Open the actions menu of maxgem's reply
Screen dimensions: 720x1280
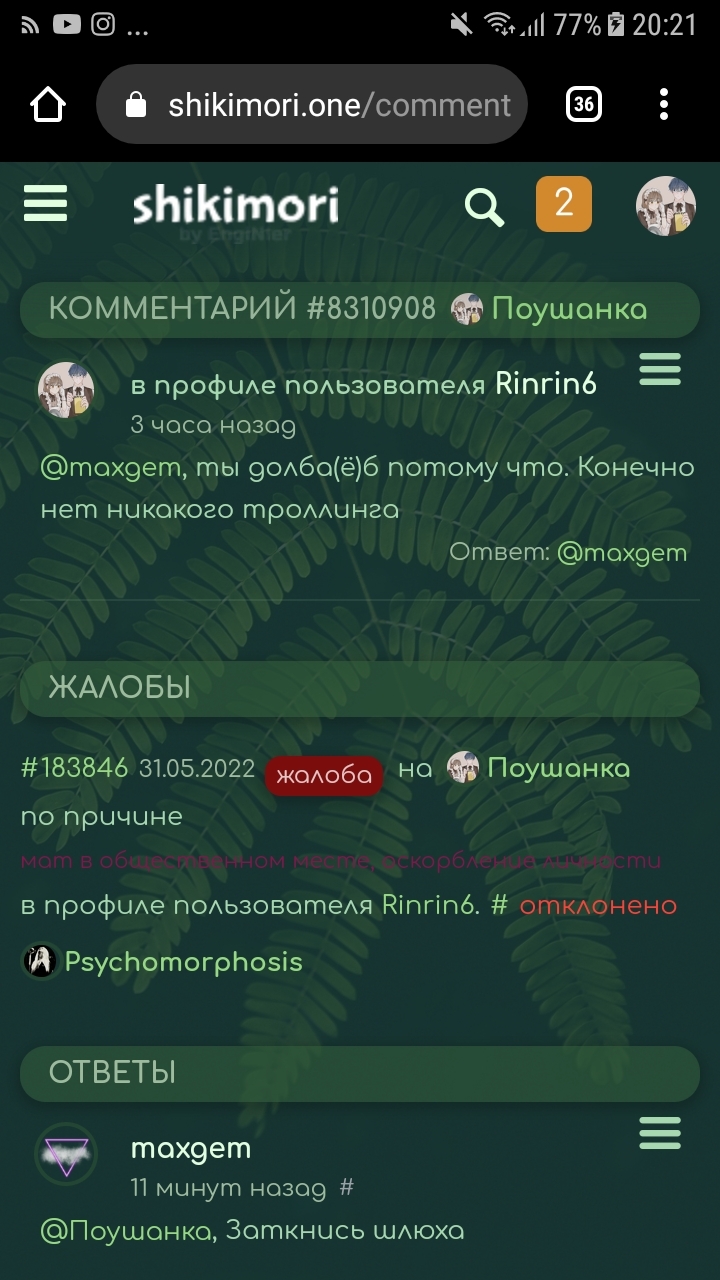pyautogui.click(x=660, y=1135)
